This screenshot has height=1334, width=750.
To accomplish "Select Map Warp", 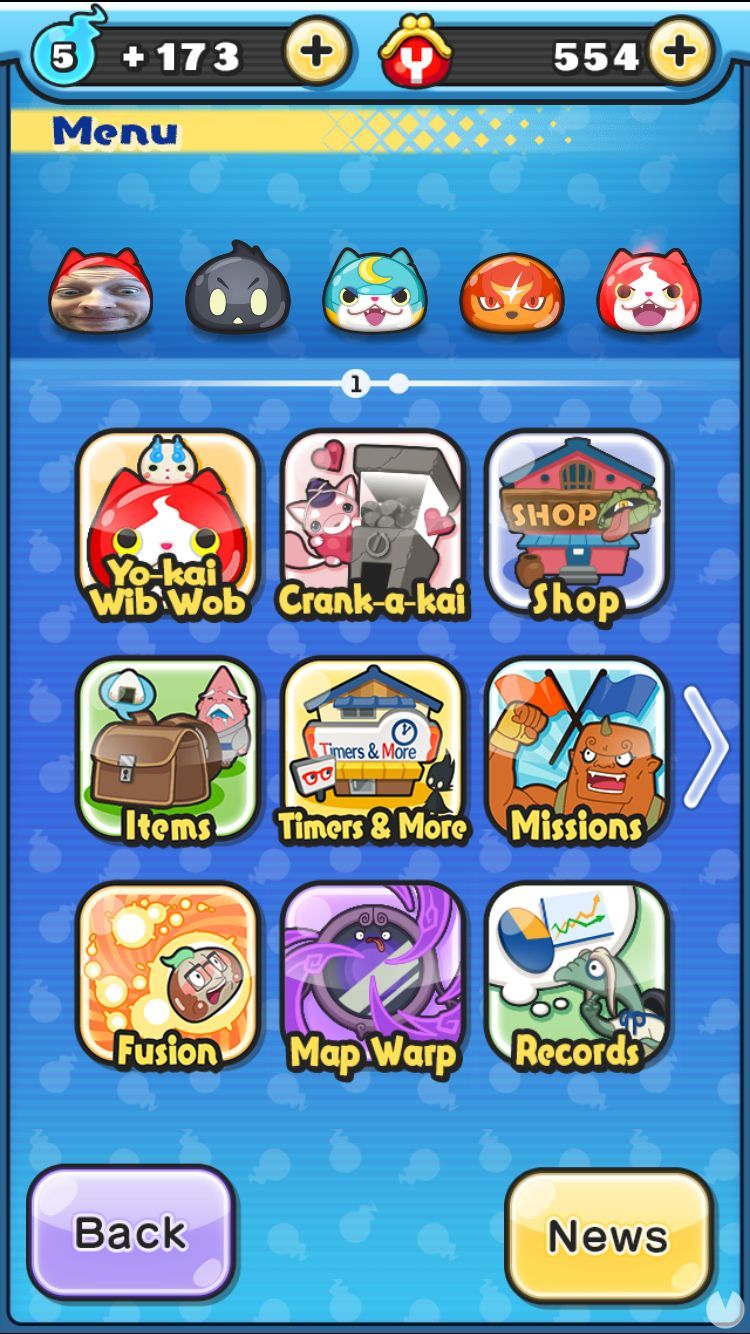I will pyautogui.click(x=373, y=975).
